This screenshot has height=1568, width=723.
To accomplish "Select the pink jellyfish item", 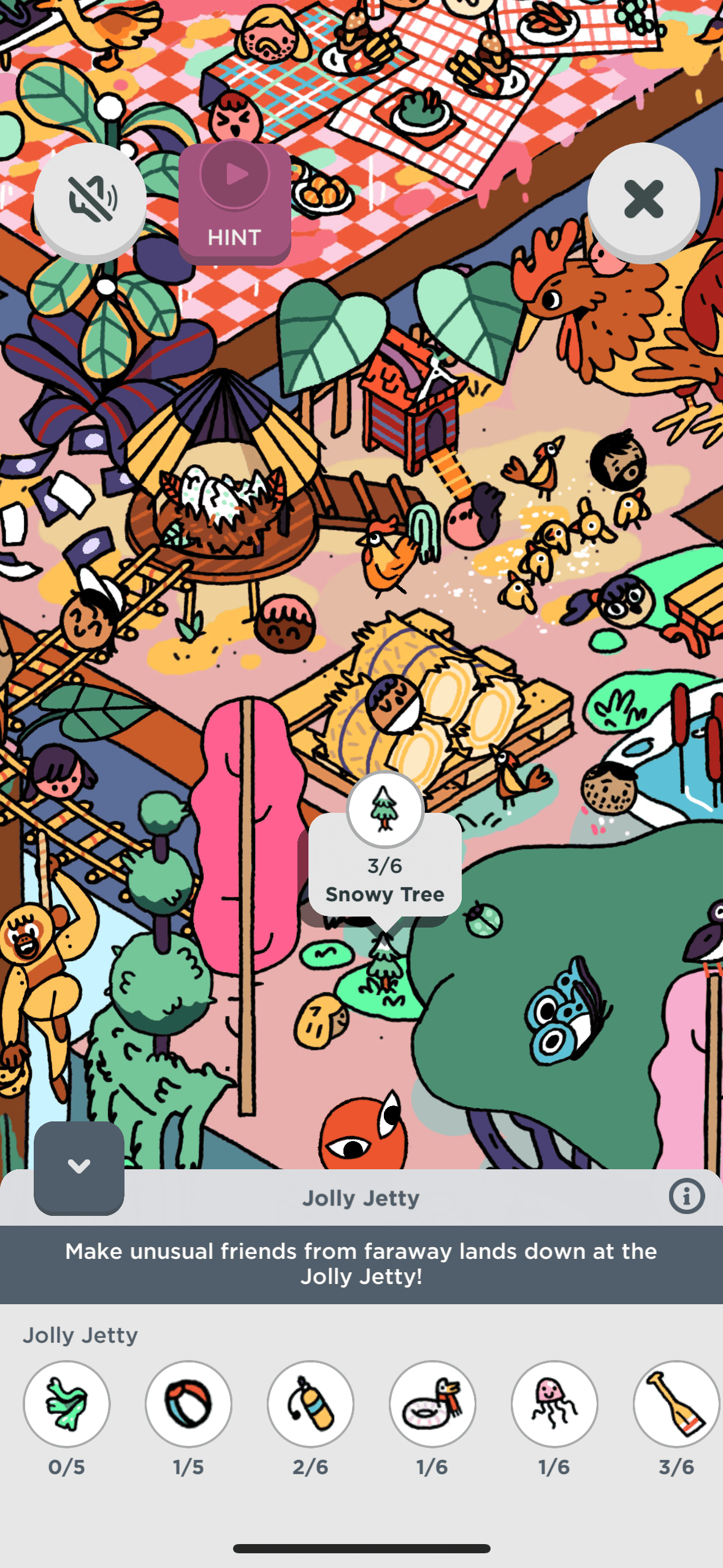I will (554, 1404).
